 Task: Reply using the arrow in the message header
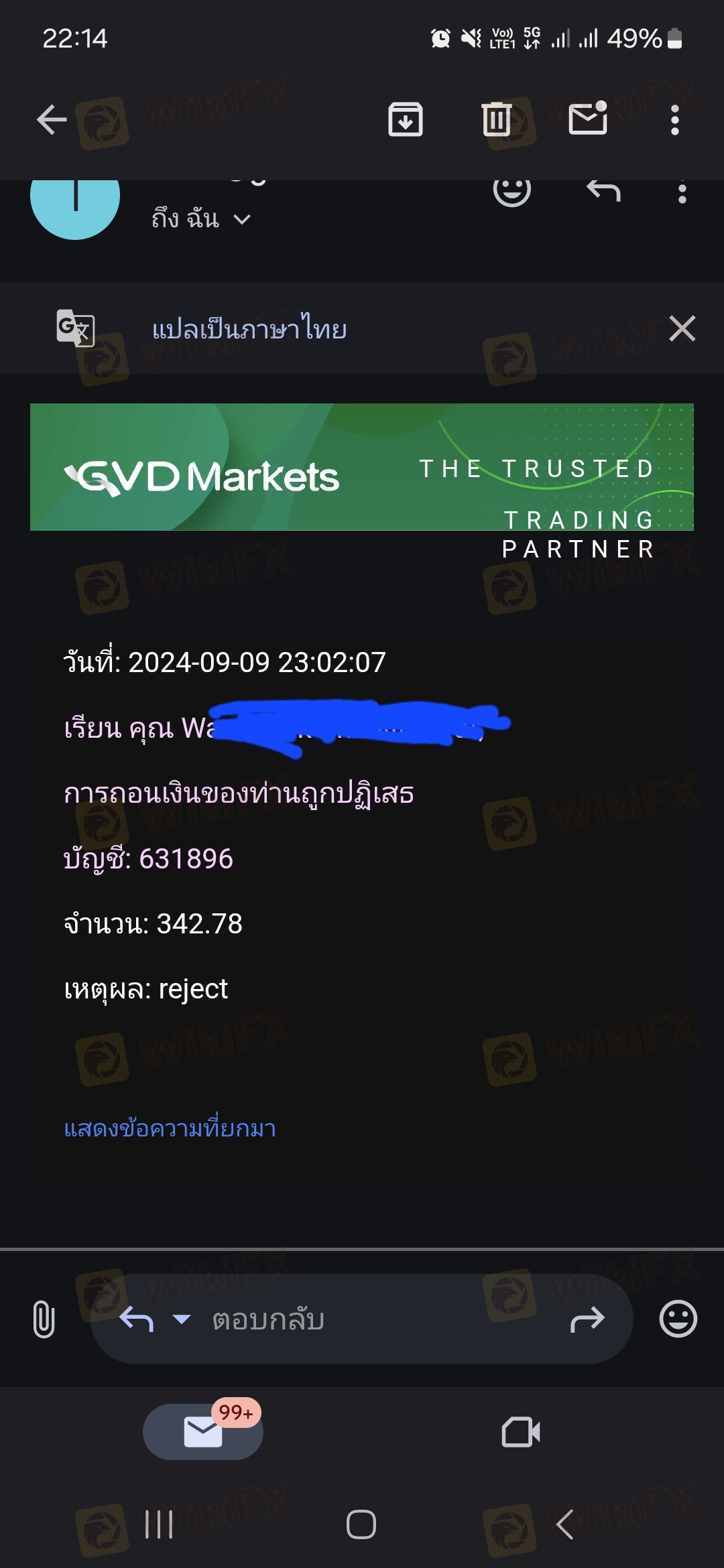pyautogui.click(x=603, y=191)
